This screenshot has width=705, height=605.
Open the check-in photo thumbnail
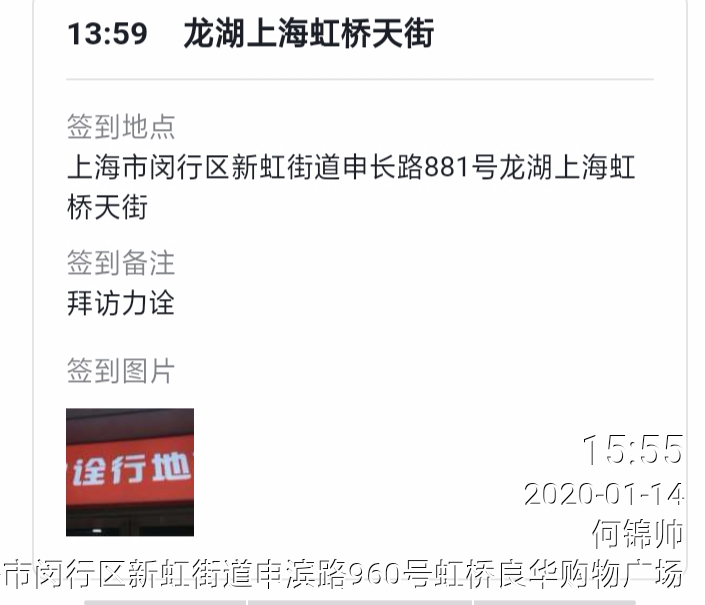pos(130,471)
